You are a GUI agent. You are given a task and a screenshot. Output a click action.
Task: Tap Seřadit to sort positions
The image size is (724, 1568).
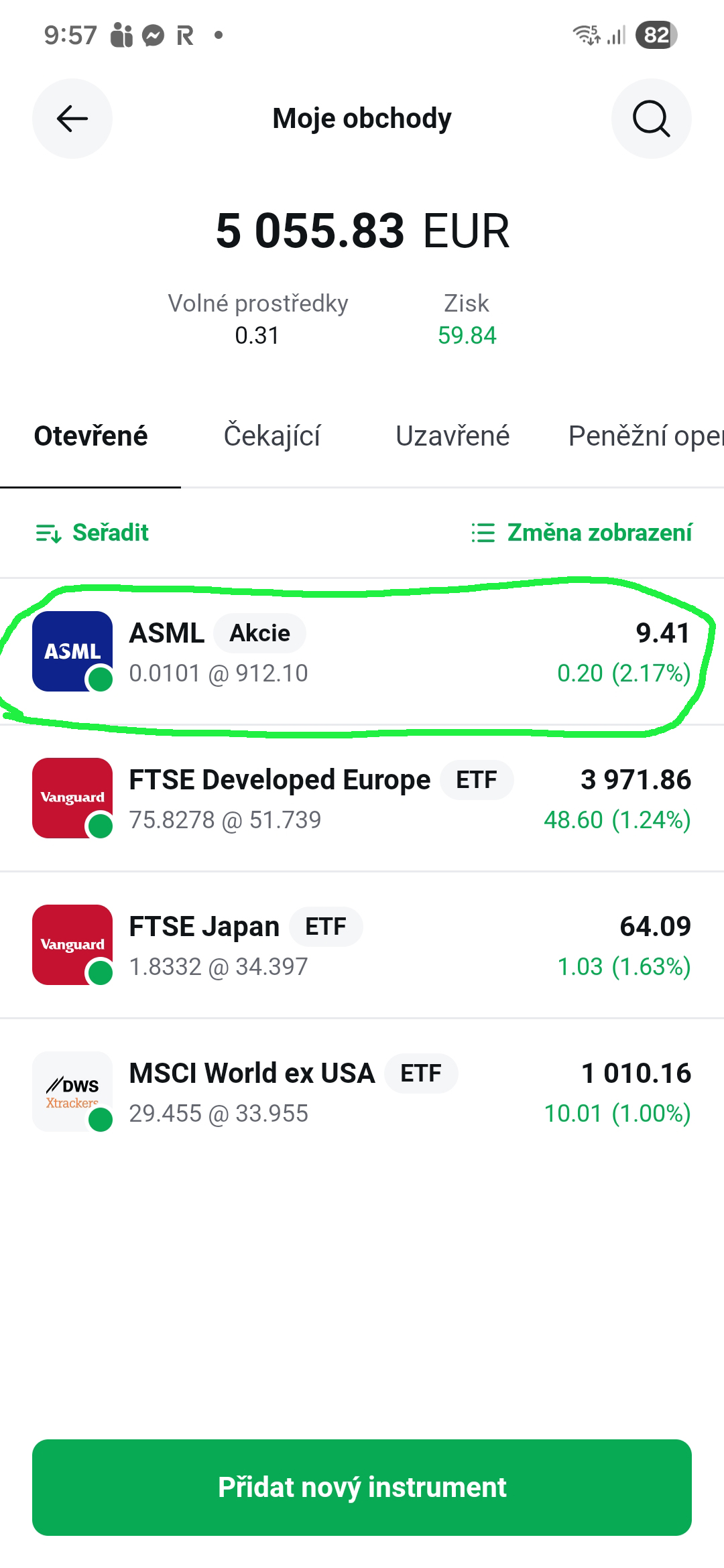click(93, 533)
